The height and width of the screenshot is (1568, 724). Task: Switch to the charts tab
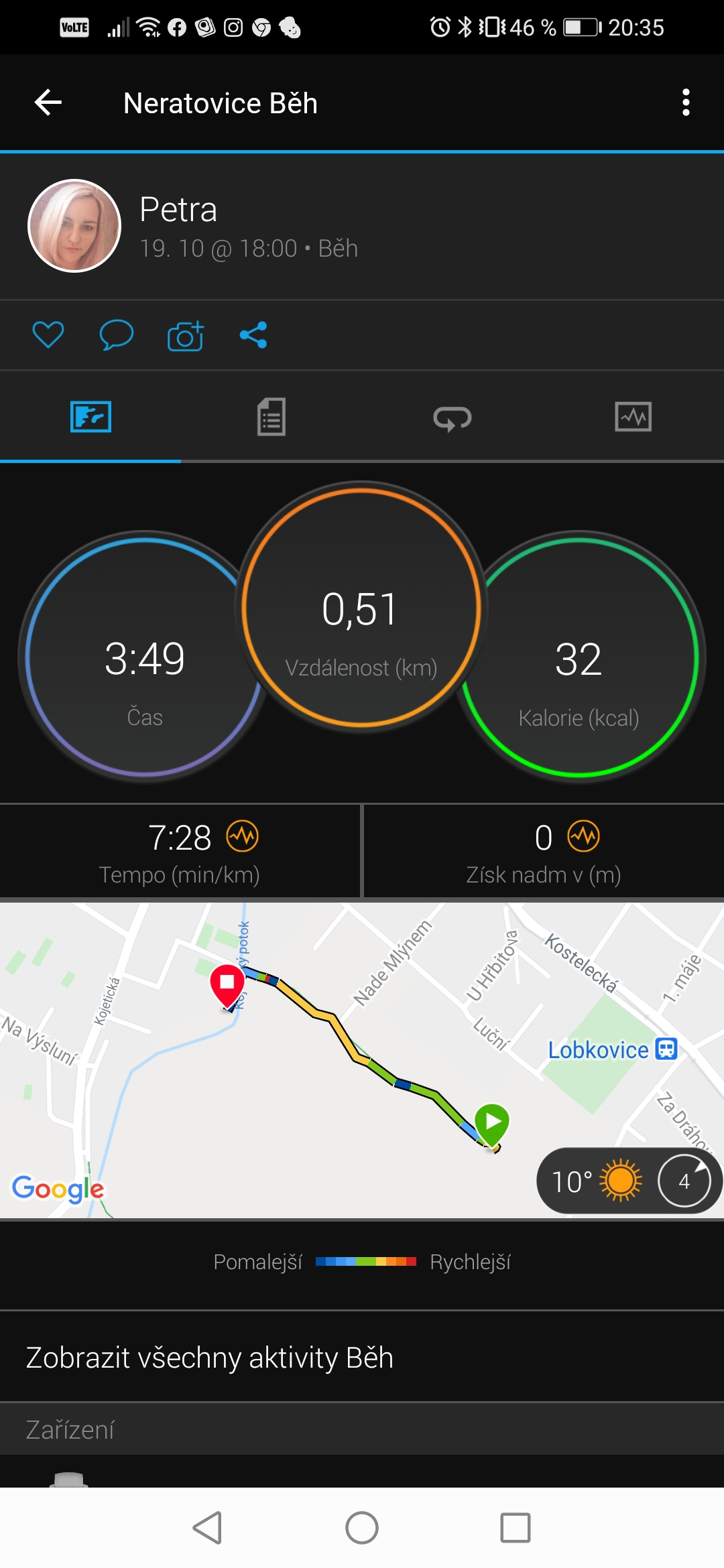click(x=633, y=417)
